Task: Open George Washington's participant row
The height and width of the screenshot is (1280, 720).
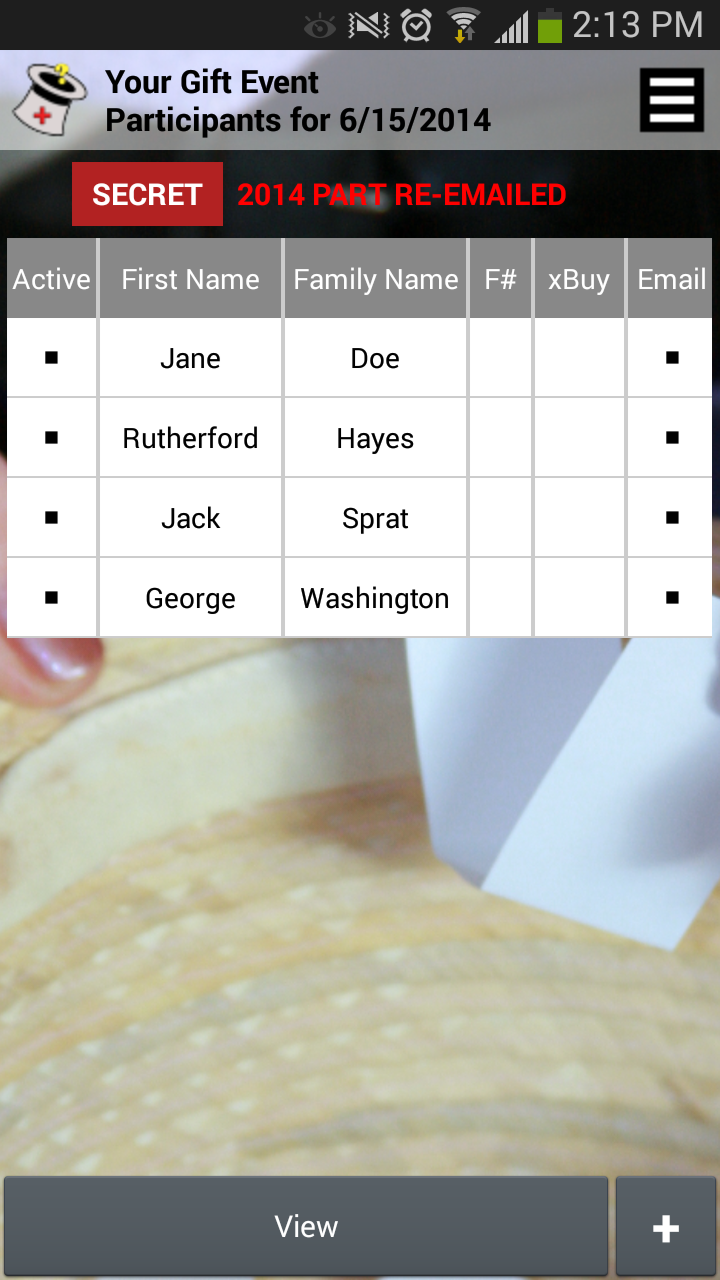Action: [190, 598]
